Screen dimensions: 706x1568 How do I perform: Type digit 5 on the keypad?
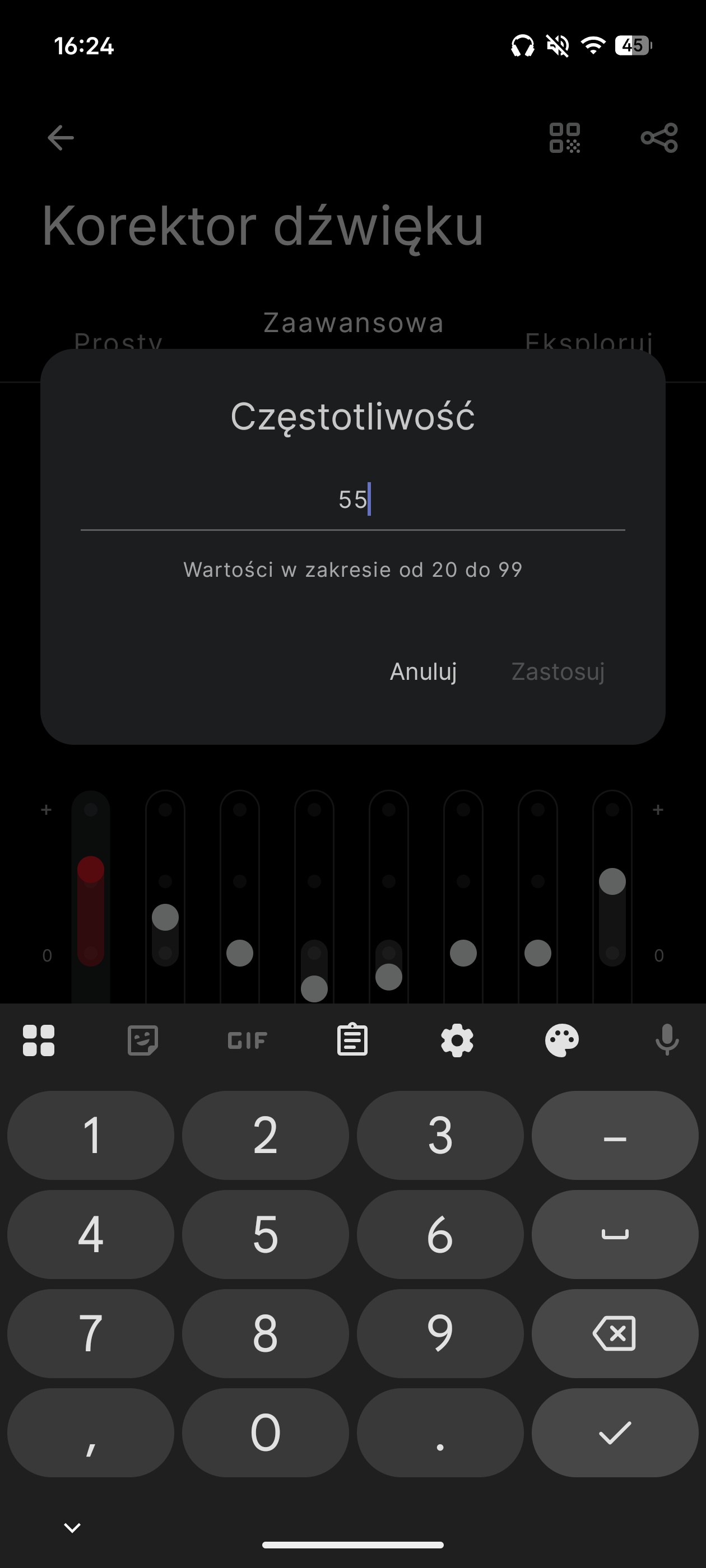(x=265, y=1234)
